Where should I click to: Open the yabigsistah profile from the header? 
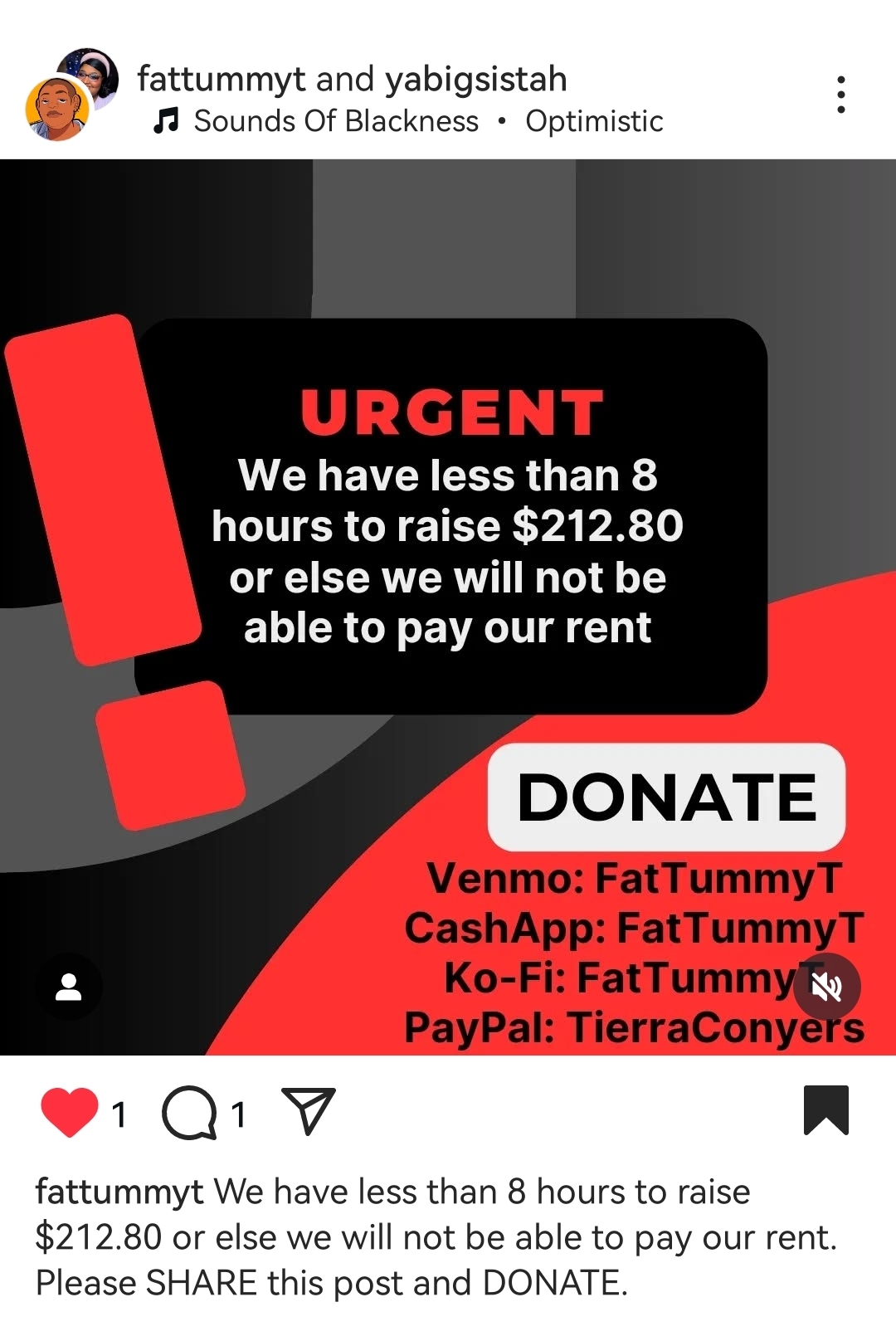click(476, 80)
